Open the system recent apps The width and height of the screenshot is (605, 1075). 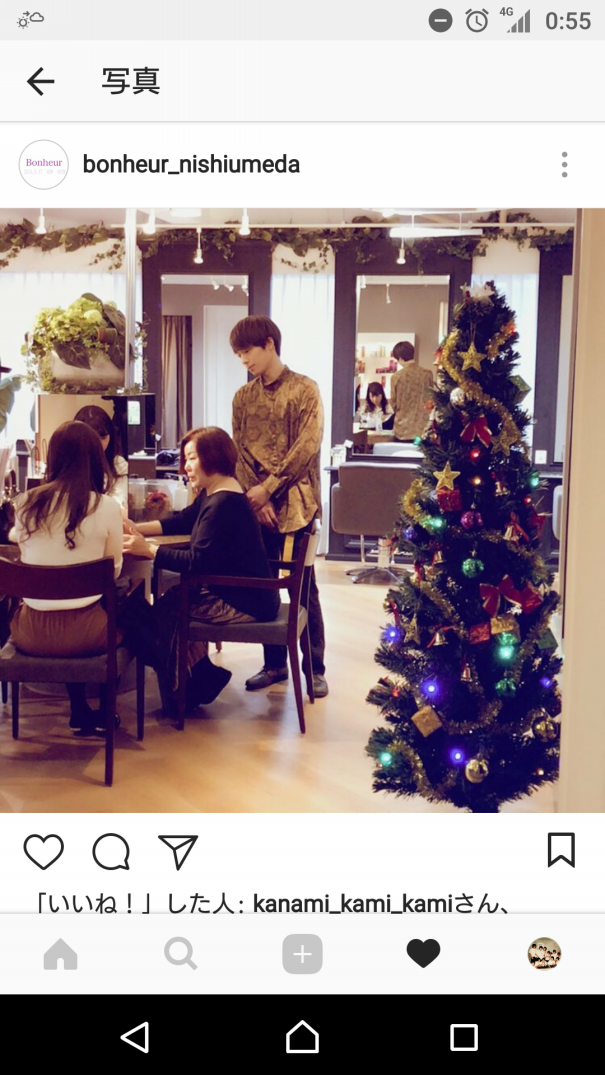(x=464, y=1037)
